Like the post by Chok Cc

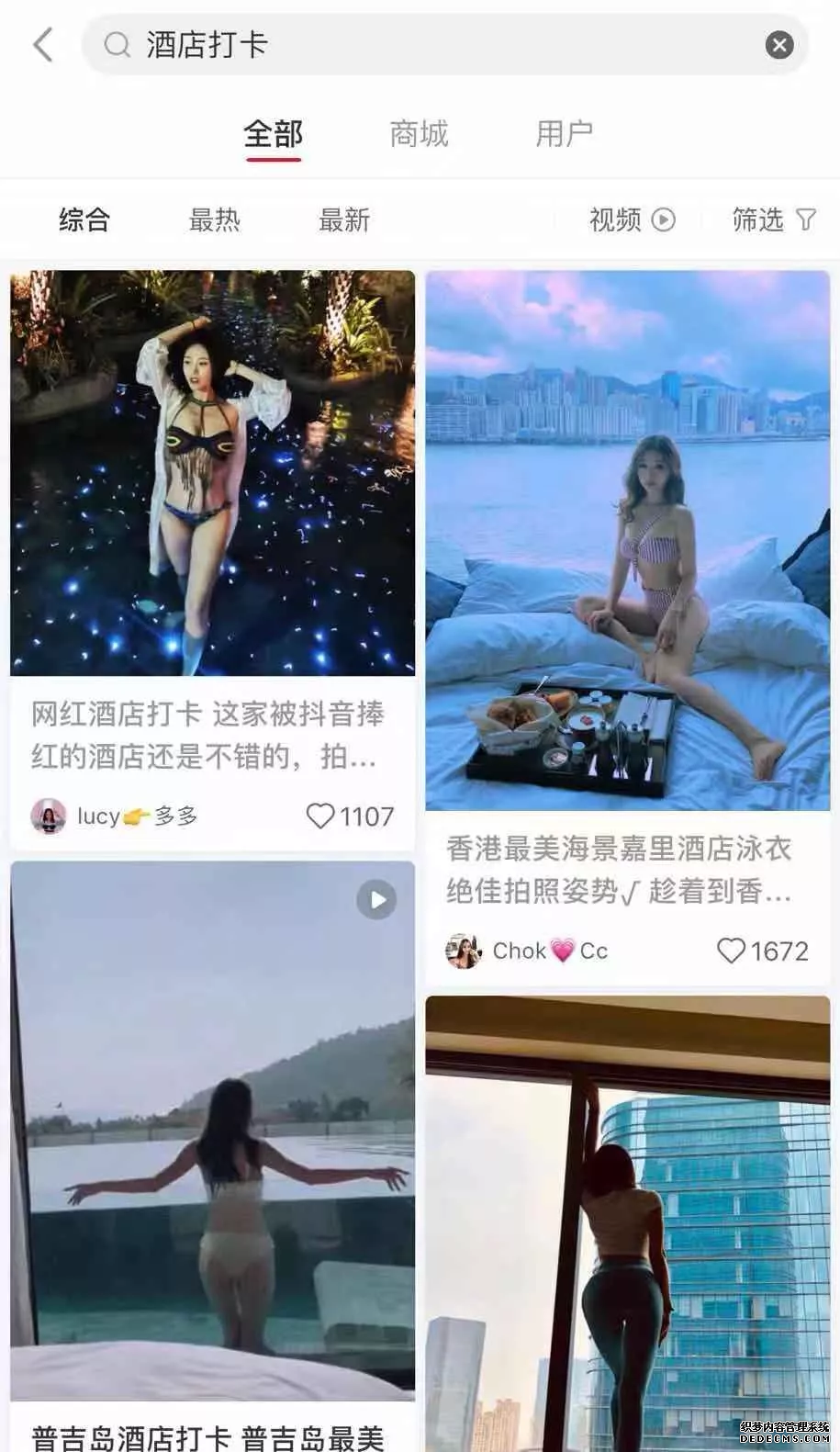[731, 951]
